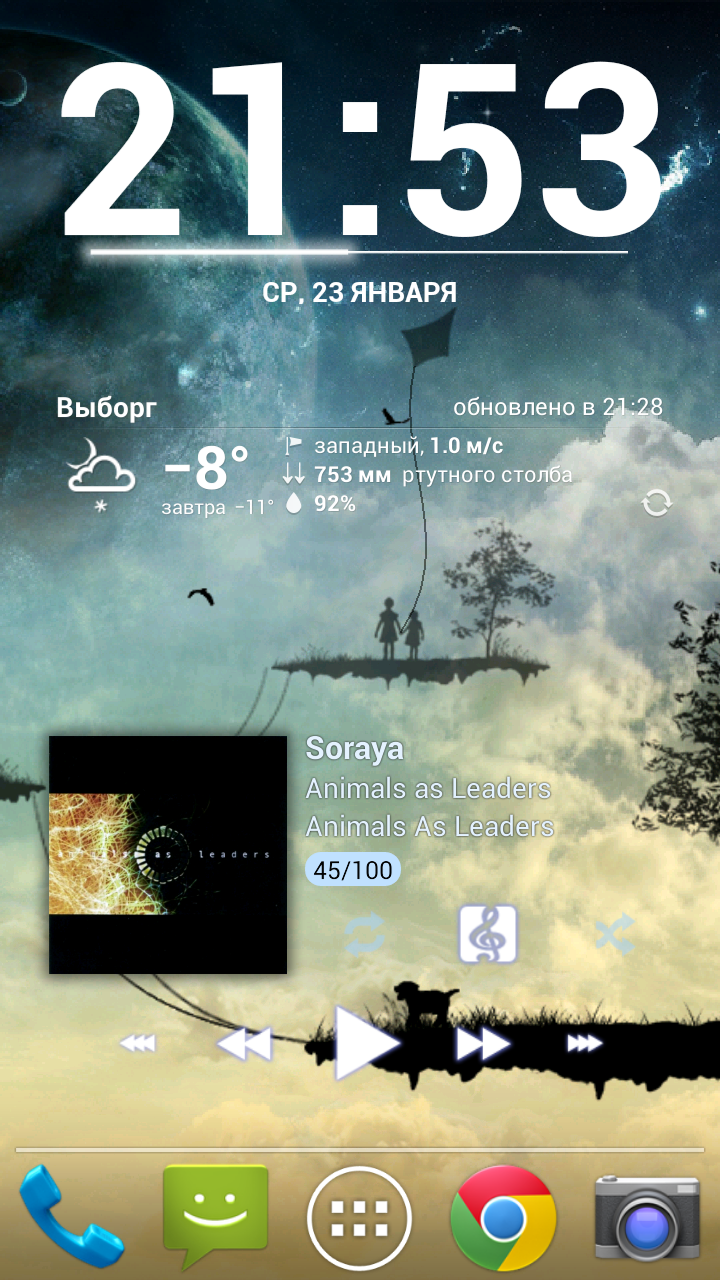Open the treble clef music library icon
Image resolution: width=720 pixels, height=1280 pixels.
[488, 934]
